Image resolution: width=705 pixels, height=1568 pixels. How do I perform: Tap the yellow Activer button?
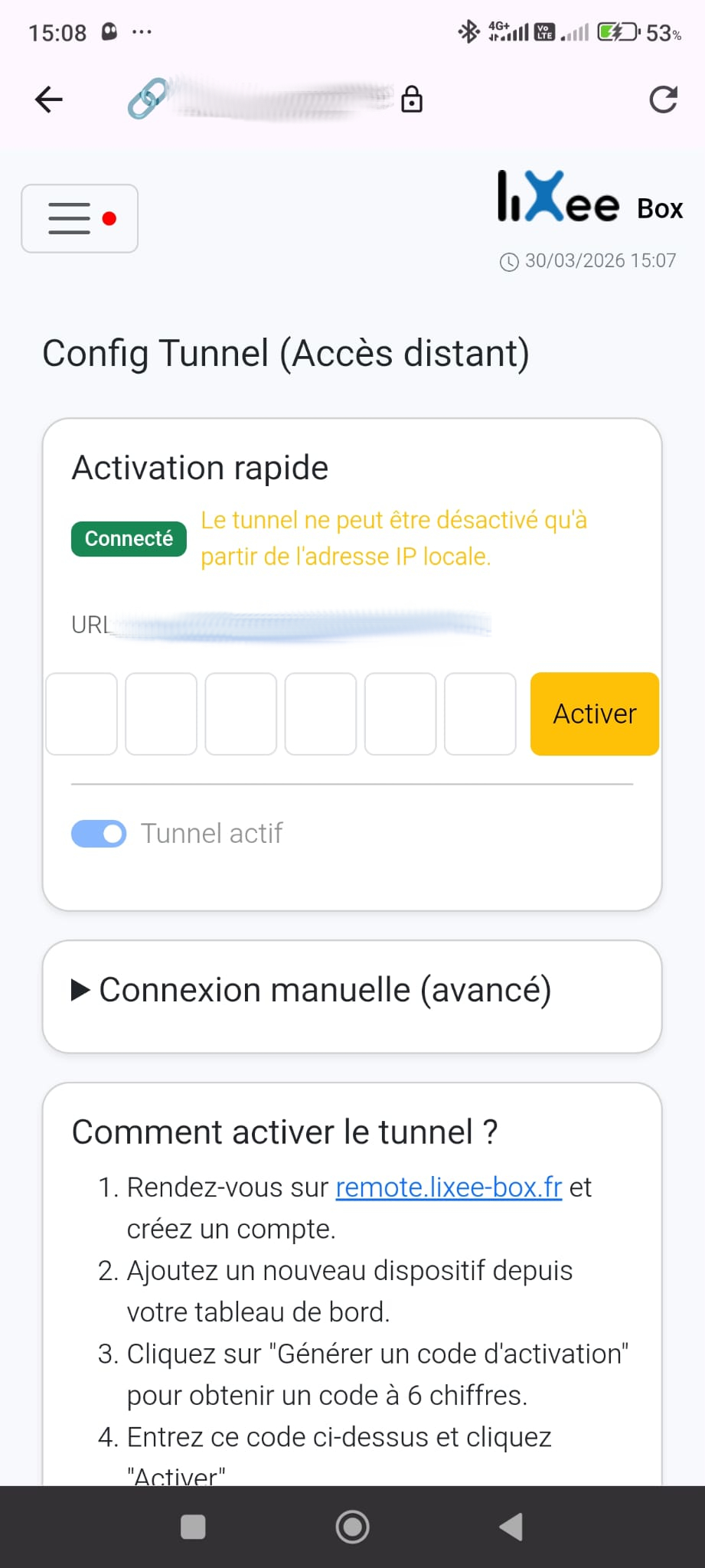tap(594, 714)
